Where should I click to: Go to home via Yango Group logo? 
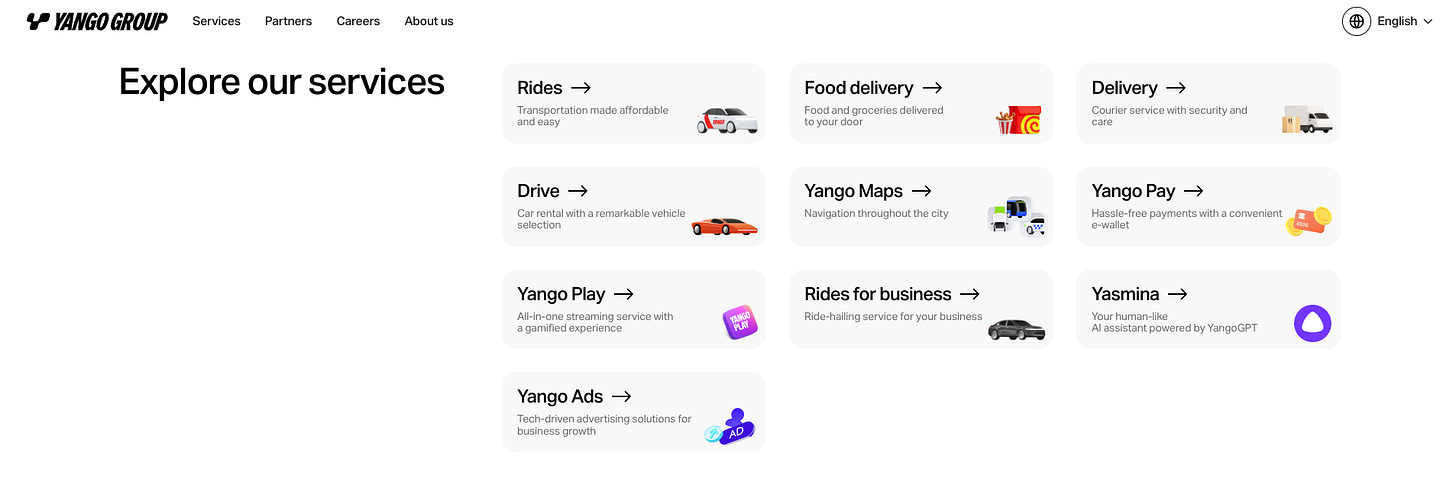[x=97, y=21]
